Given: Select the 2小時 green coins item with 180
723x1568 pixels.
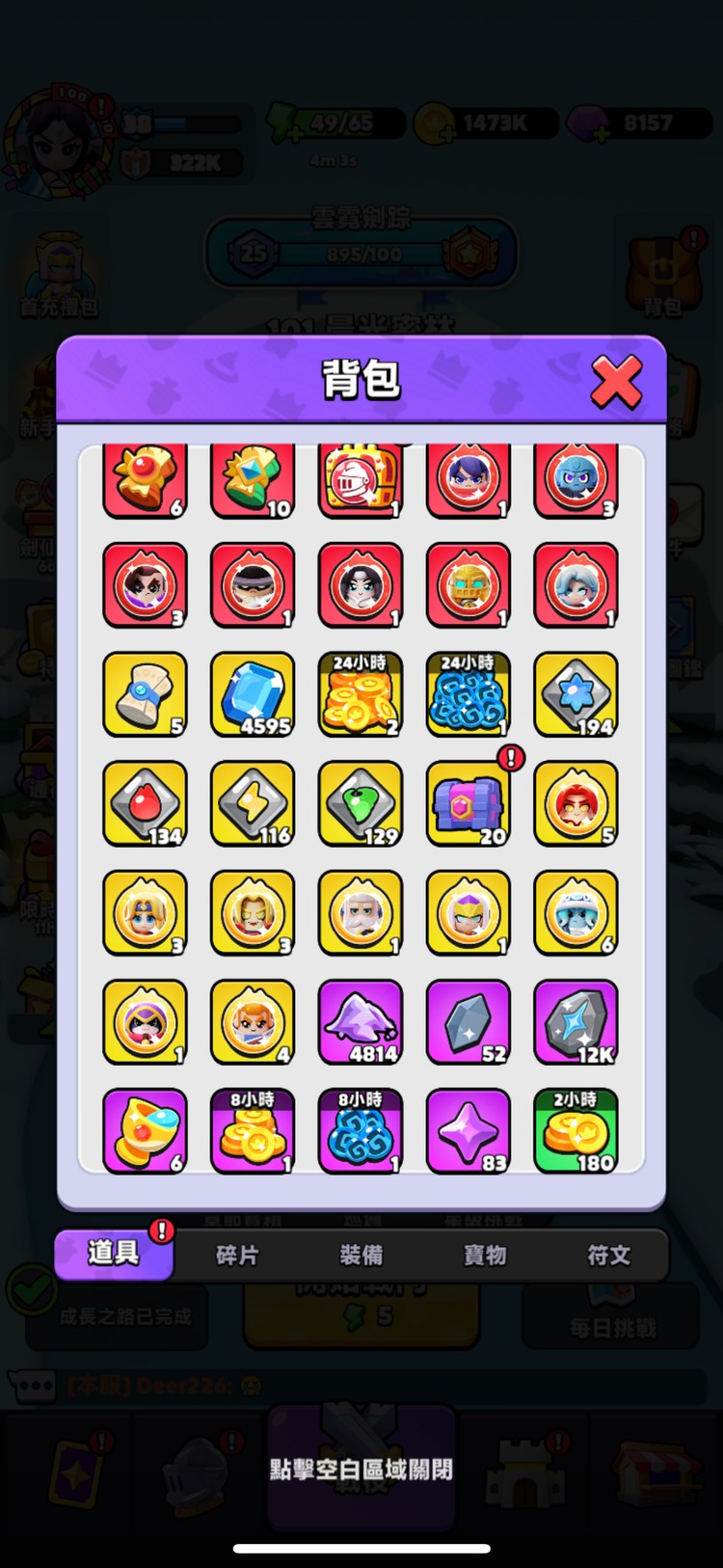Looking at the screenshot, I should point(576,1131).
